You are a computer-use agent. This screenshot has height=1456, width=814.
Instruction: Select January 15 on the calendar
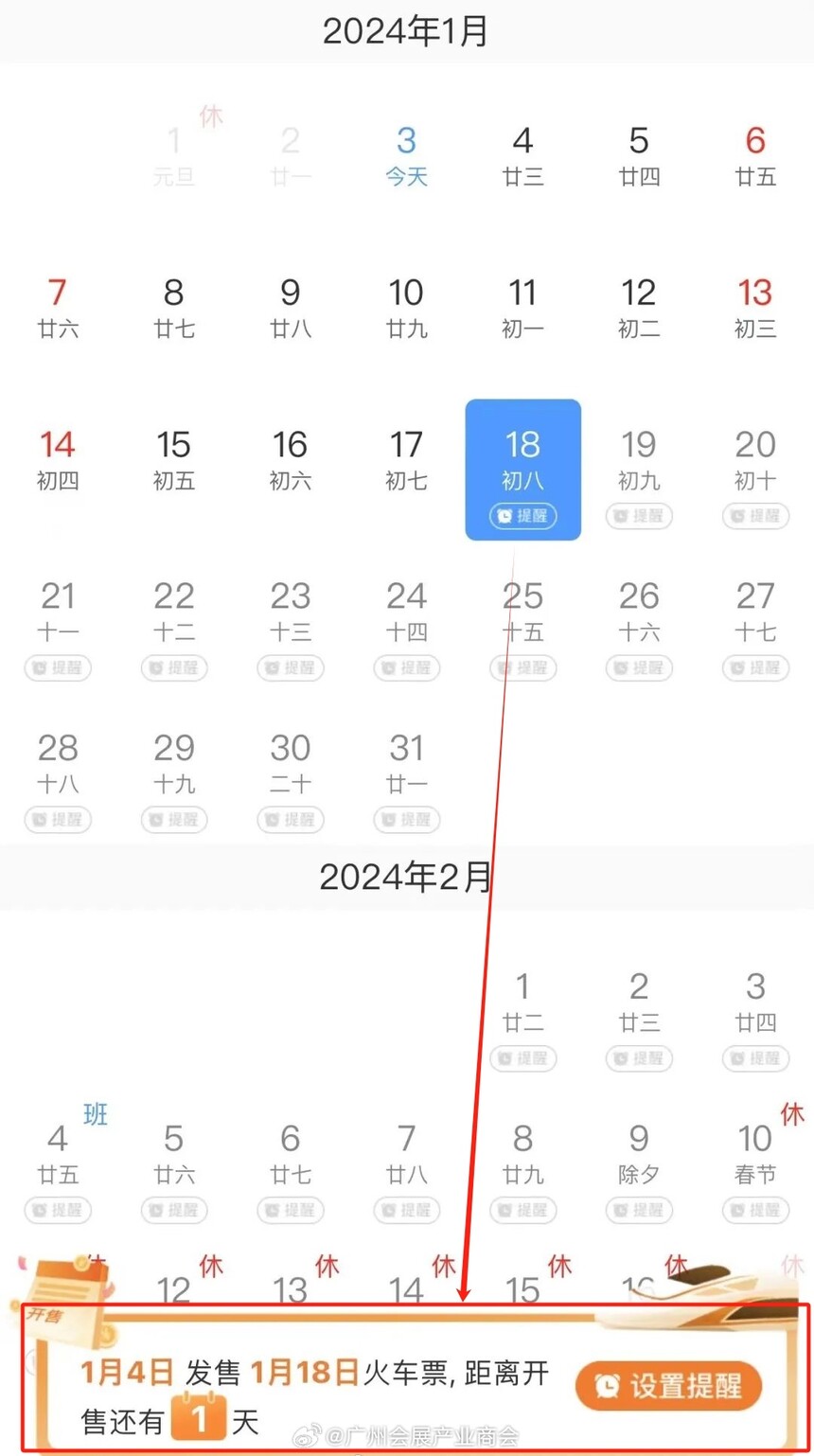tap(174, 459)
